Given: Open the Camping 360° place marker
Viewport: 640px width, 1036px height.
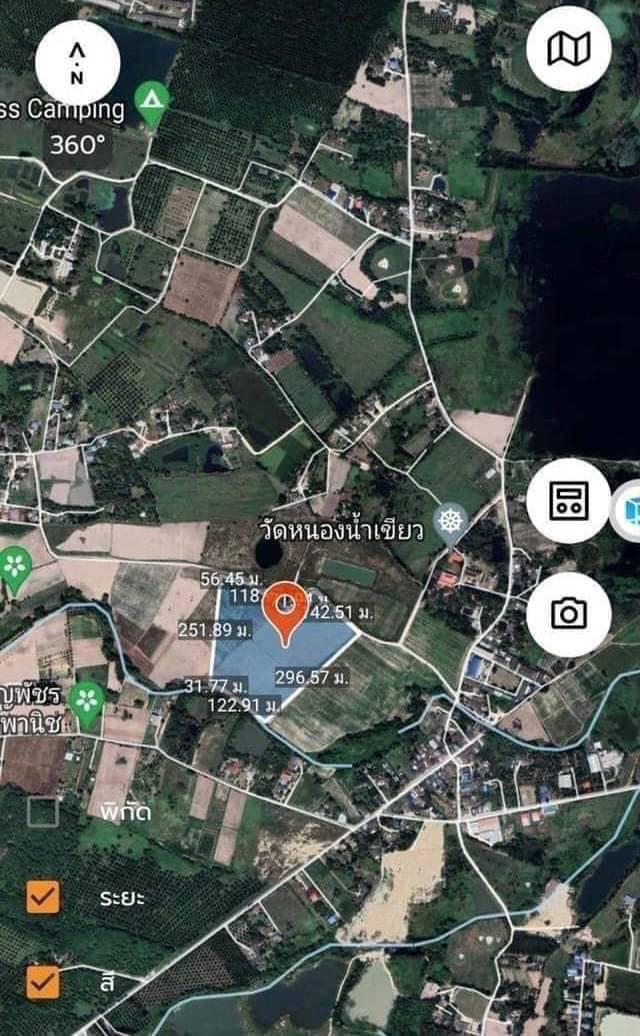Looking at the screenshot, I should click(x=152, y=104).
